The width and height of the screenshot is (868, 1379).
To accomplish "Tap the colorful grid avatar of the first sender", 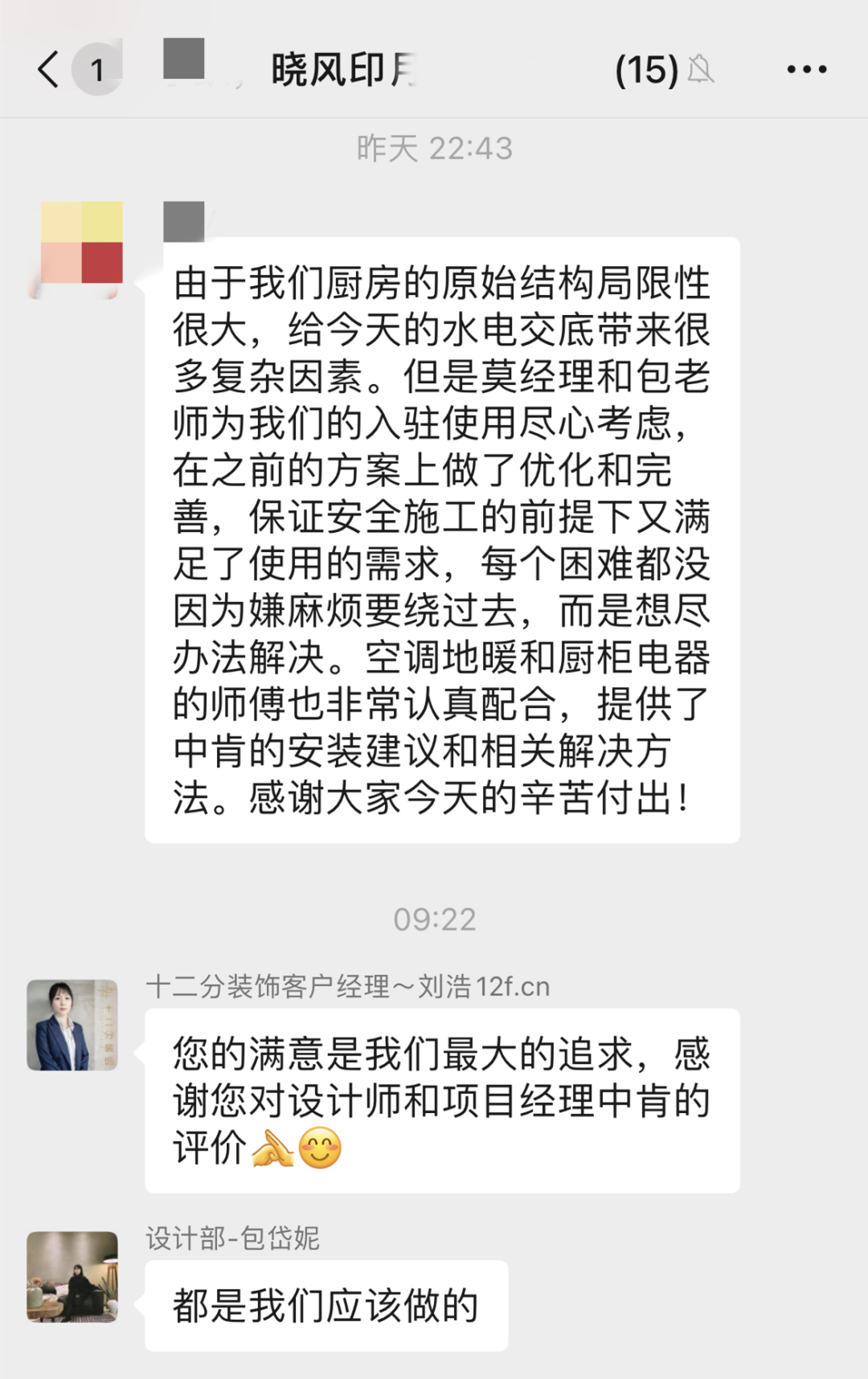I will coord(76,249).
